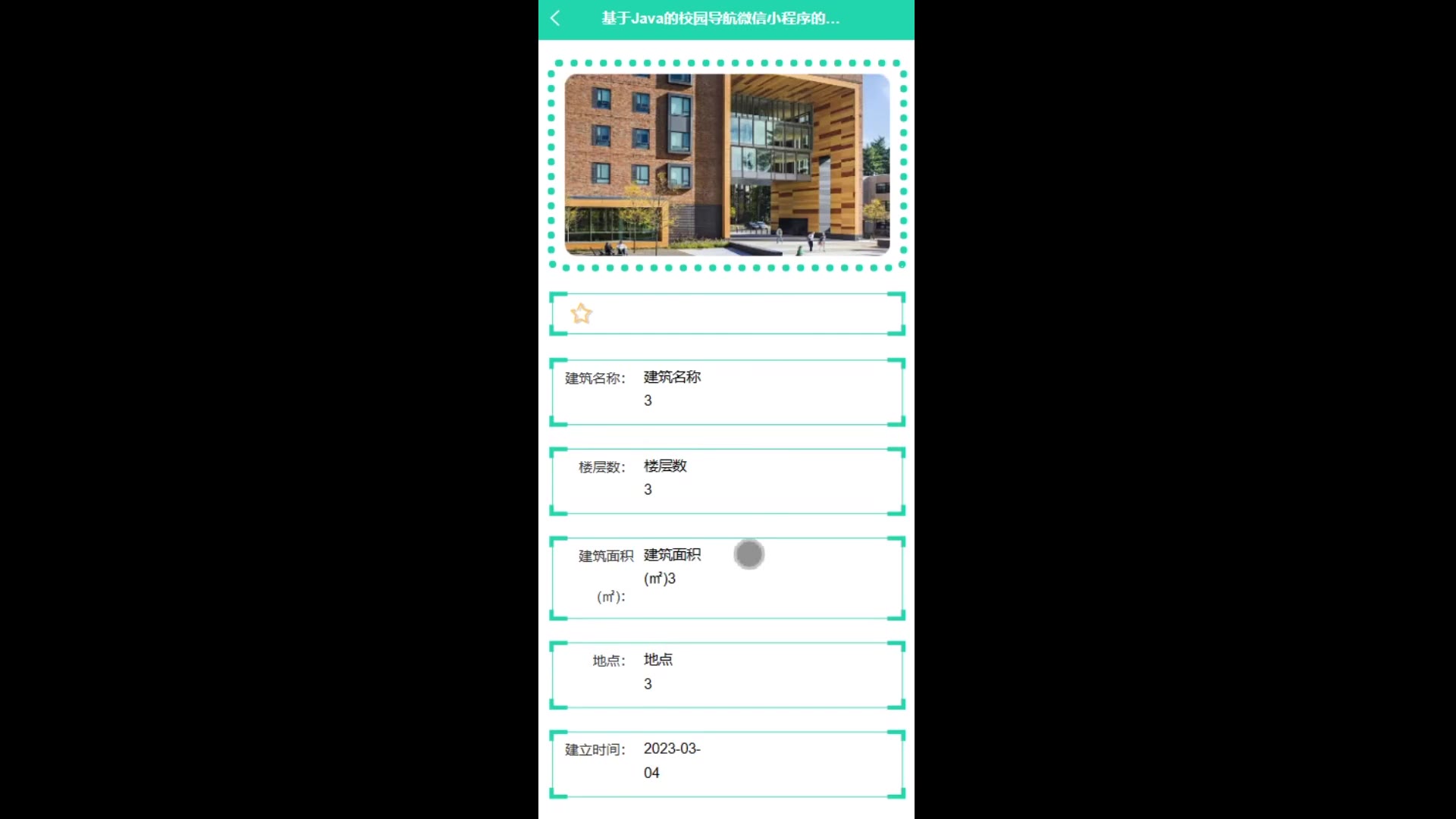Image resolution: width=1456 pixels, height=819 pixels.
Task: Favorite this building with the star icon
Action: click(582, 313)
